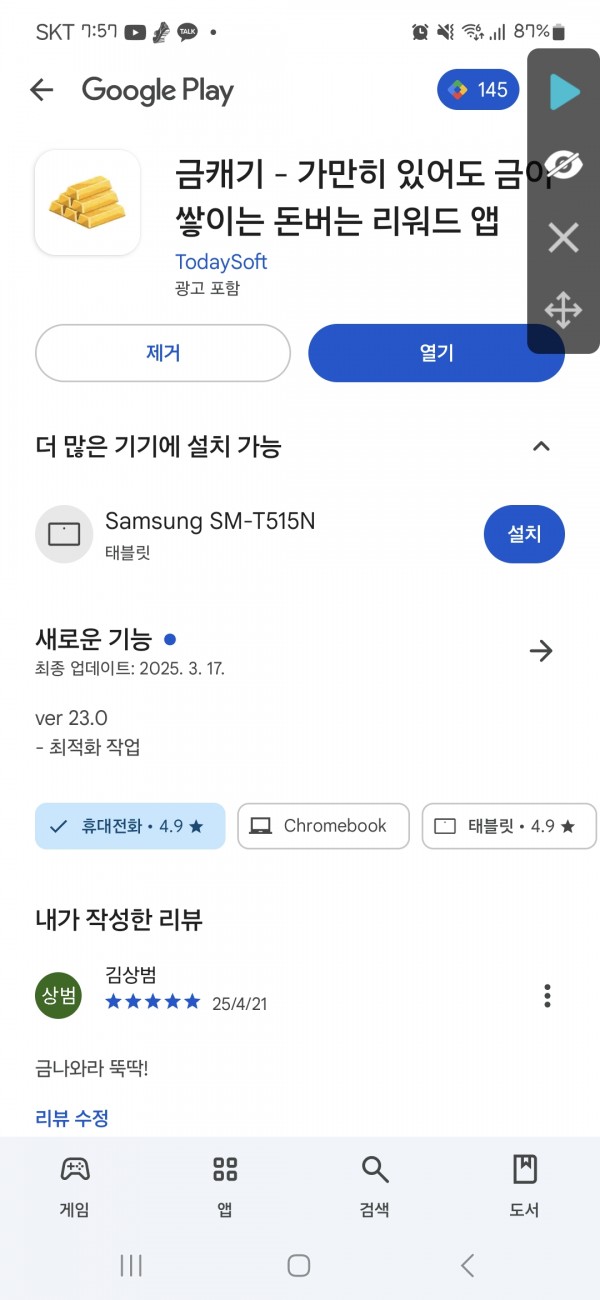The height and width of the screenshot is (1300, 600).
Task: Tap 리뷰 수정 to edit review
Action: [72, 1117]
